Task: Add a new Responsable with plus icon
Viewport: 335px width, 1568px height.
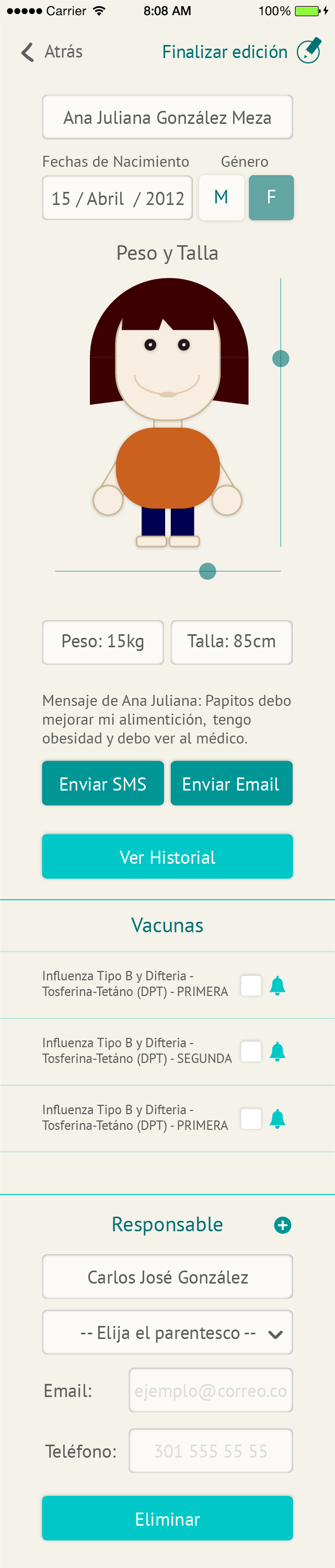Action: coord(283,1224)
